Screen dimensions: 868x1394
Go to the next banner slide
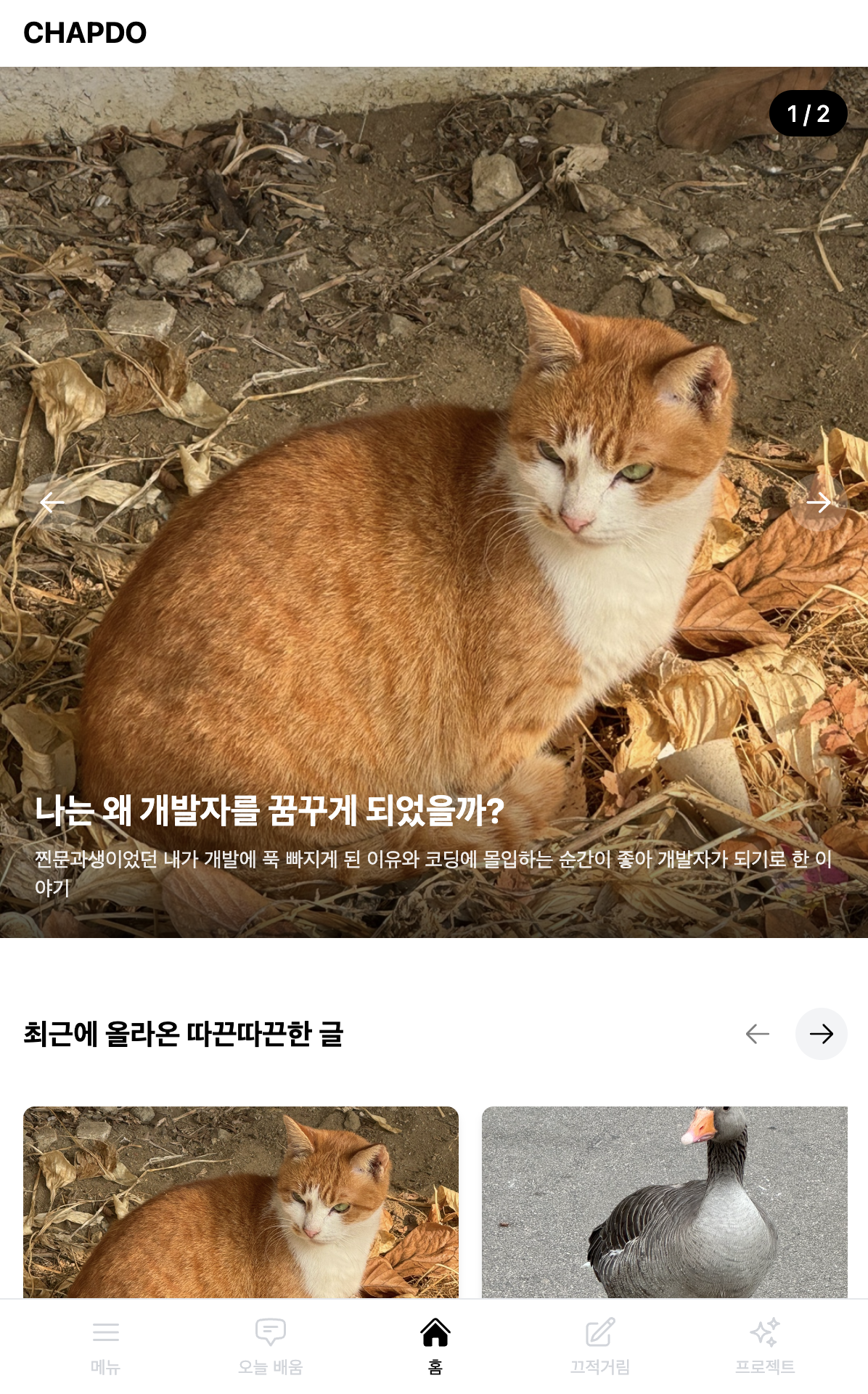tap(819, 502)
